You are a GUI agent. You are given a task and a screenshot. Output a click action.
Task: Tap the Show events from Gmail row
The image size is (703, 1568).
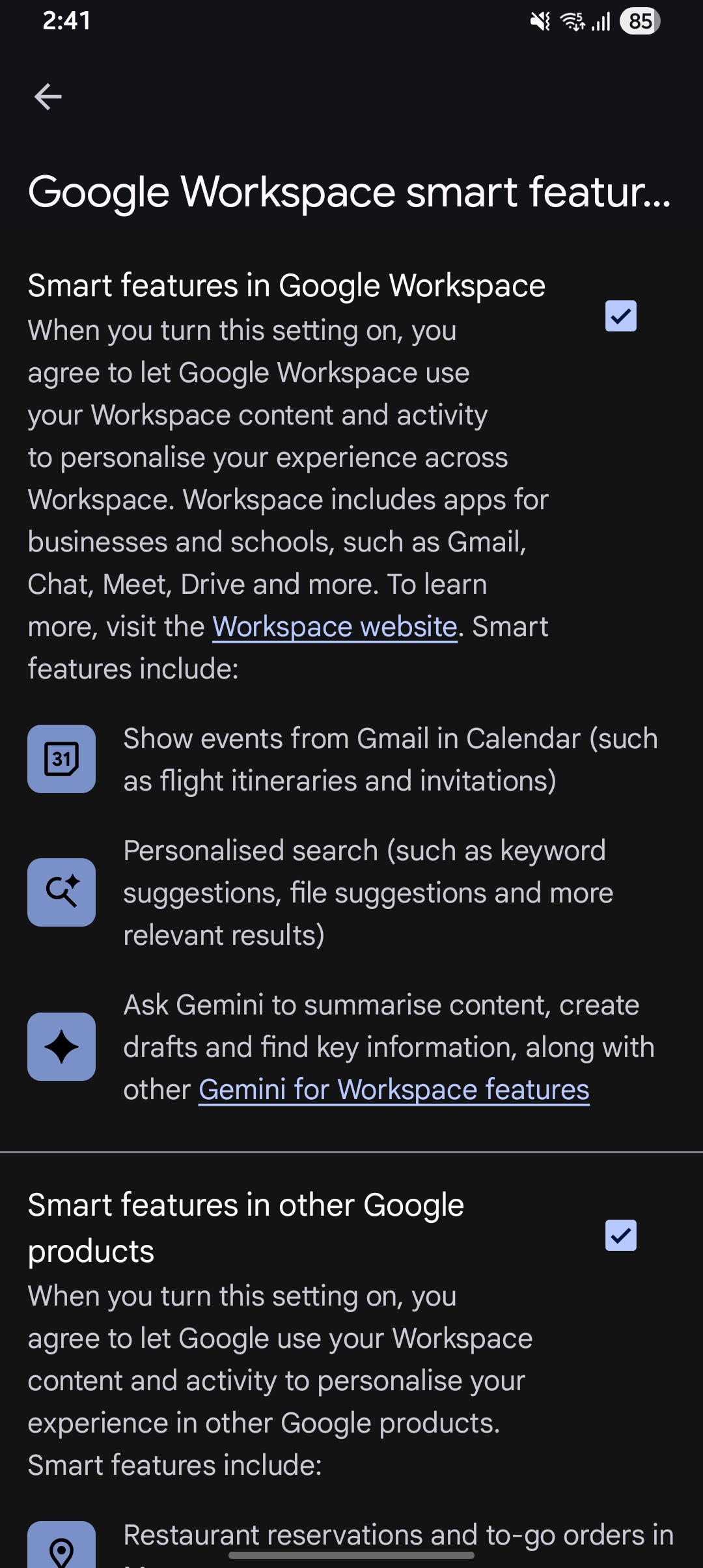391,759
